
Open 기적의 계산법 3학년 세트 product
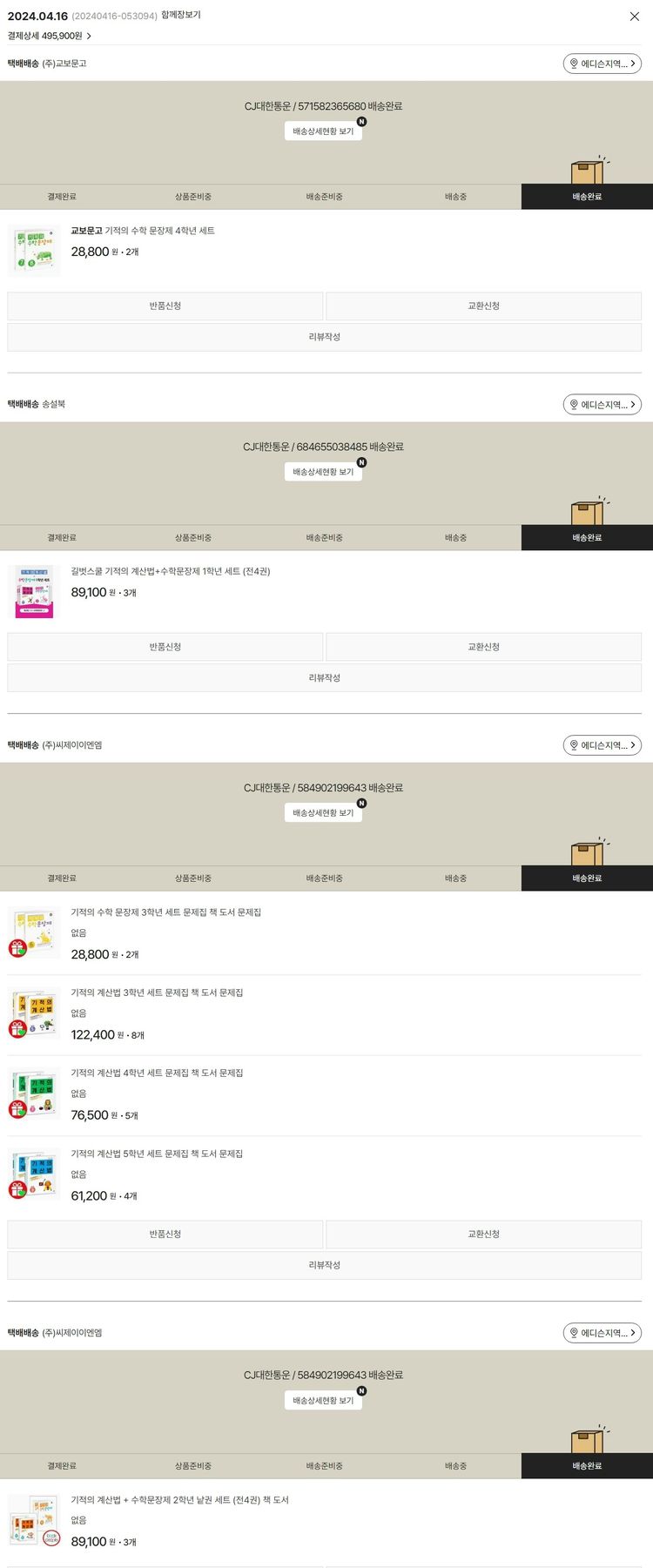click(157, 993)
